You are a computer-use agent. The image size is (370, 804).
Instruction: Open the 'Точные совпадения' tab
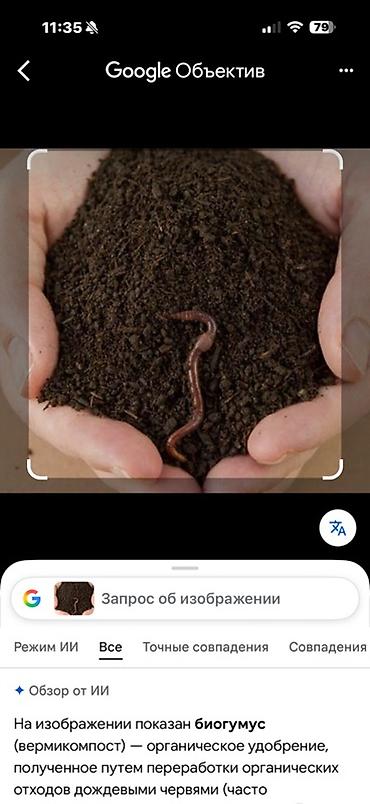[205, 647]
